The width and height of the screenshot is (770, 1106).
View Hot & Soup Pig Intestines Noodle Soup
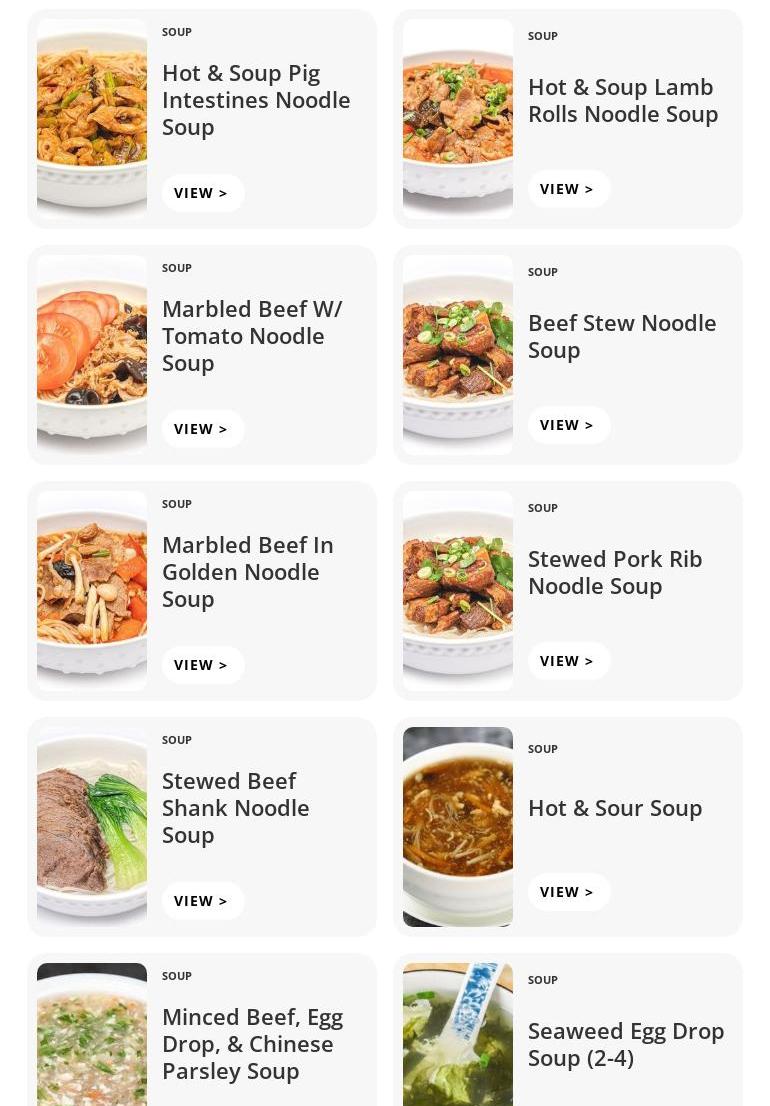[202, 193]
